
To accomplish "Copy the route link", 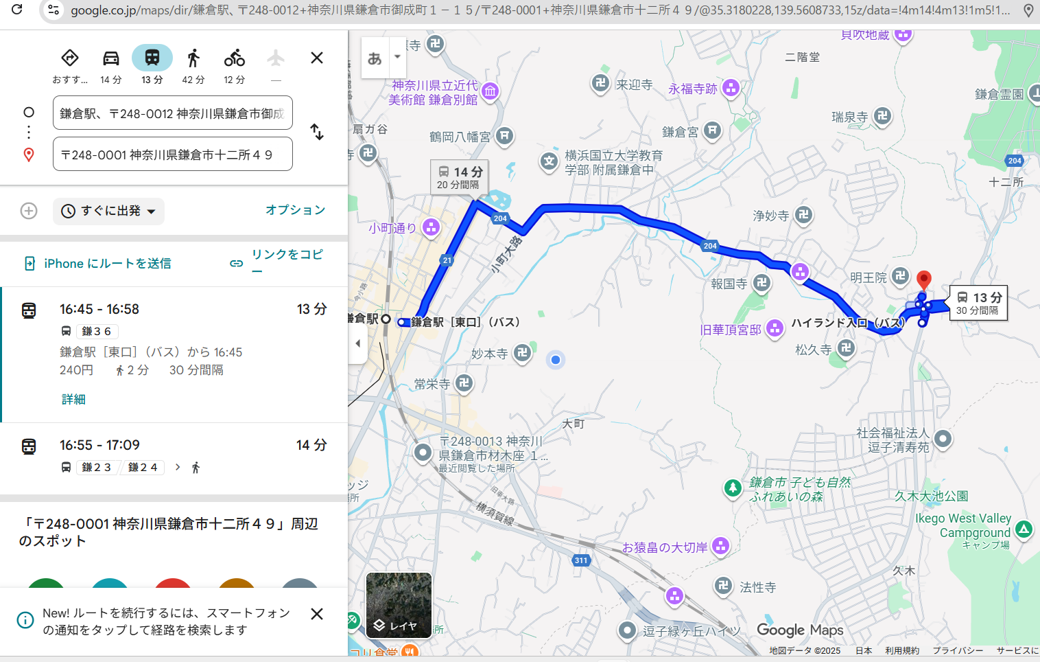I will tap(277, 263).
